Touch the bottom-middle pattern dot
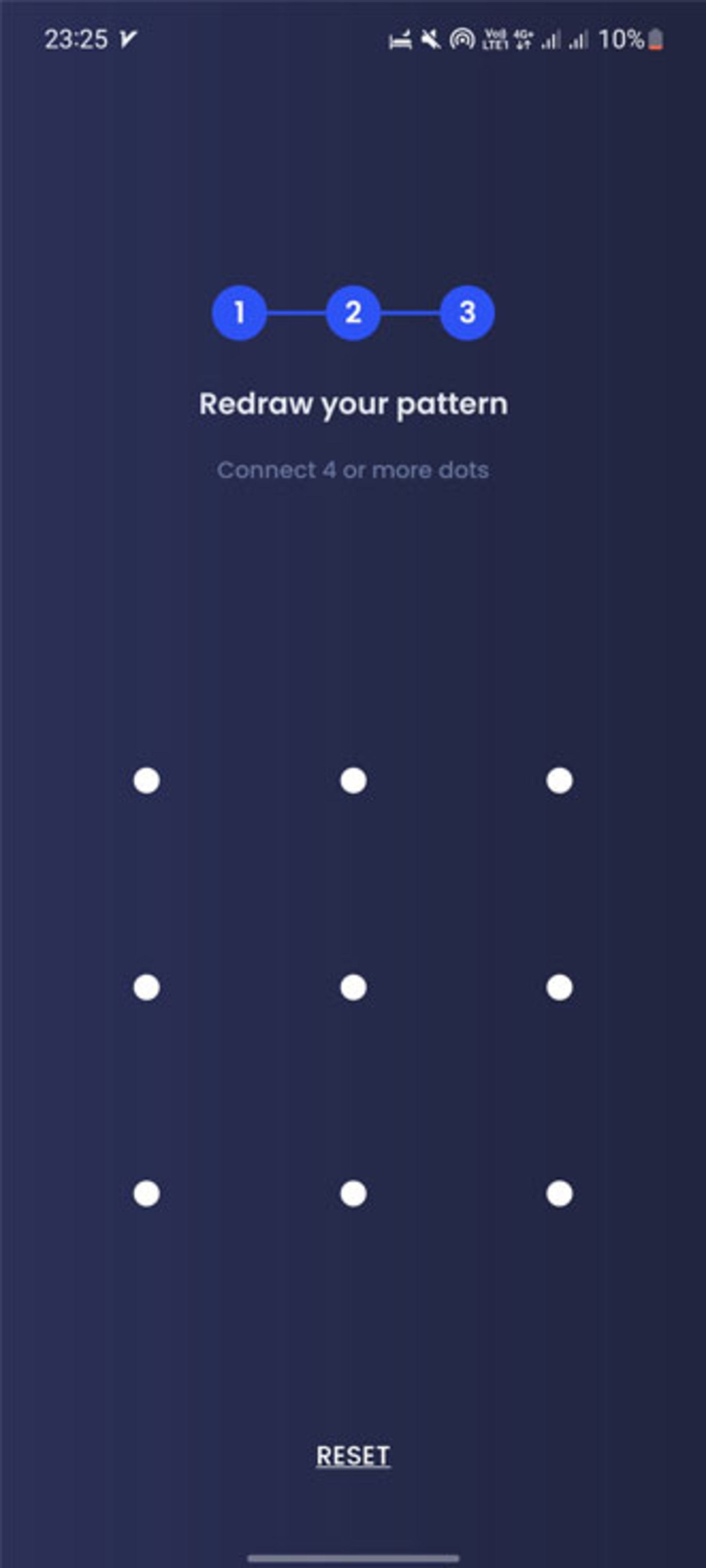This screenshot has width=706, height=1568. (353, 1194)
